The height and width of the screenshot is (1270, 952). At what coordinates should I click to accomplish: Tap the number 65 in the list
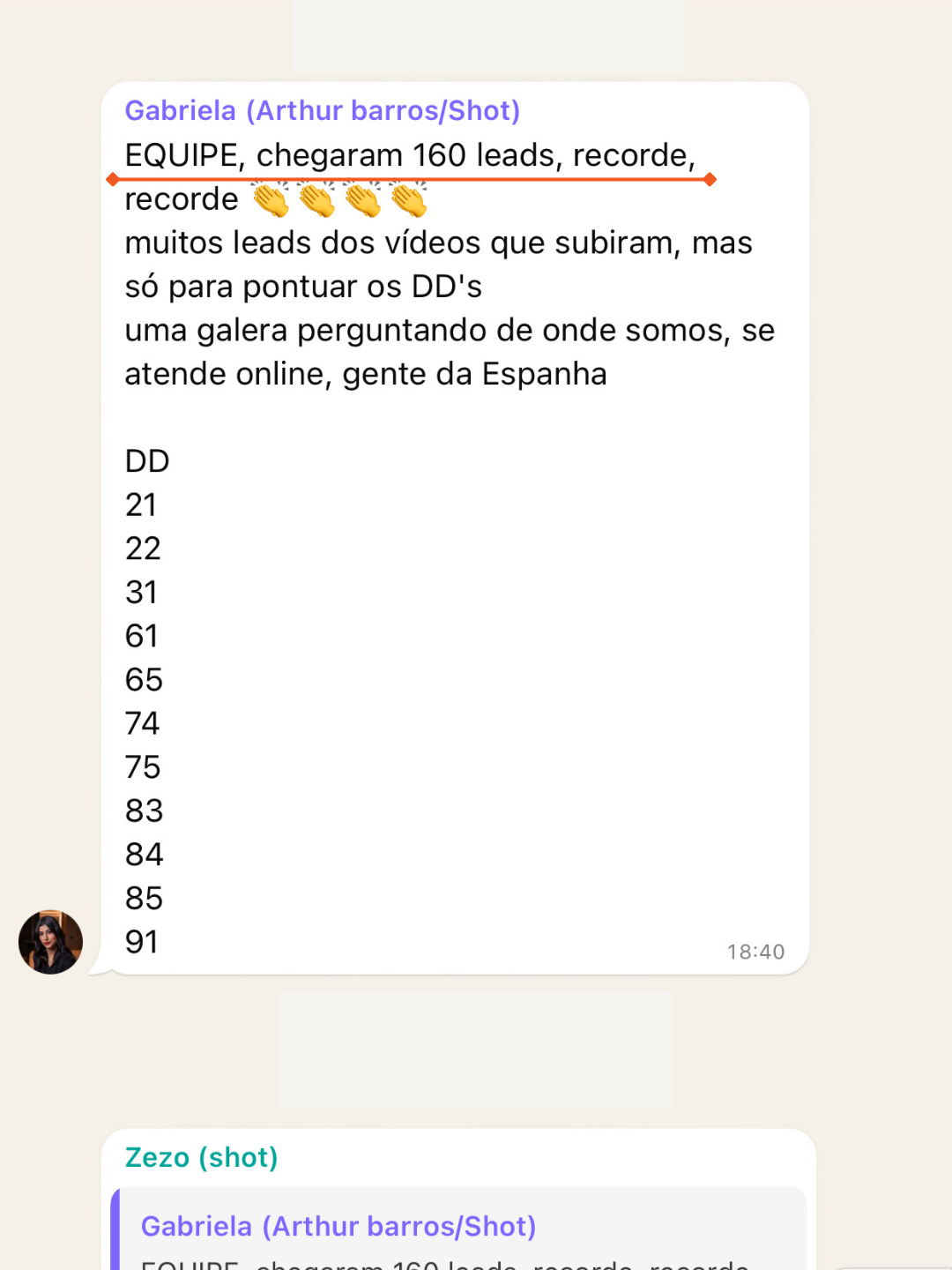click(144, 679)
